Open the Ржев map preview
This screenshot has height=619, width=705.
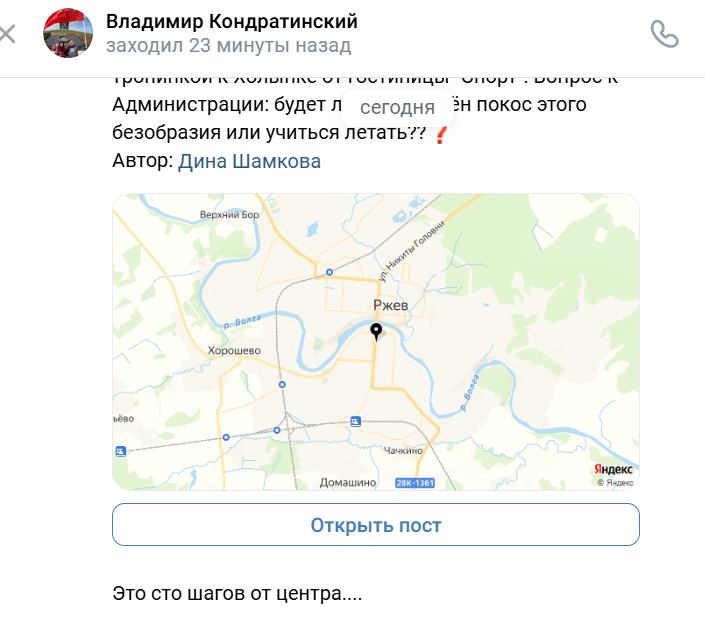375,342
